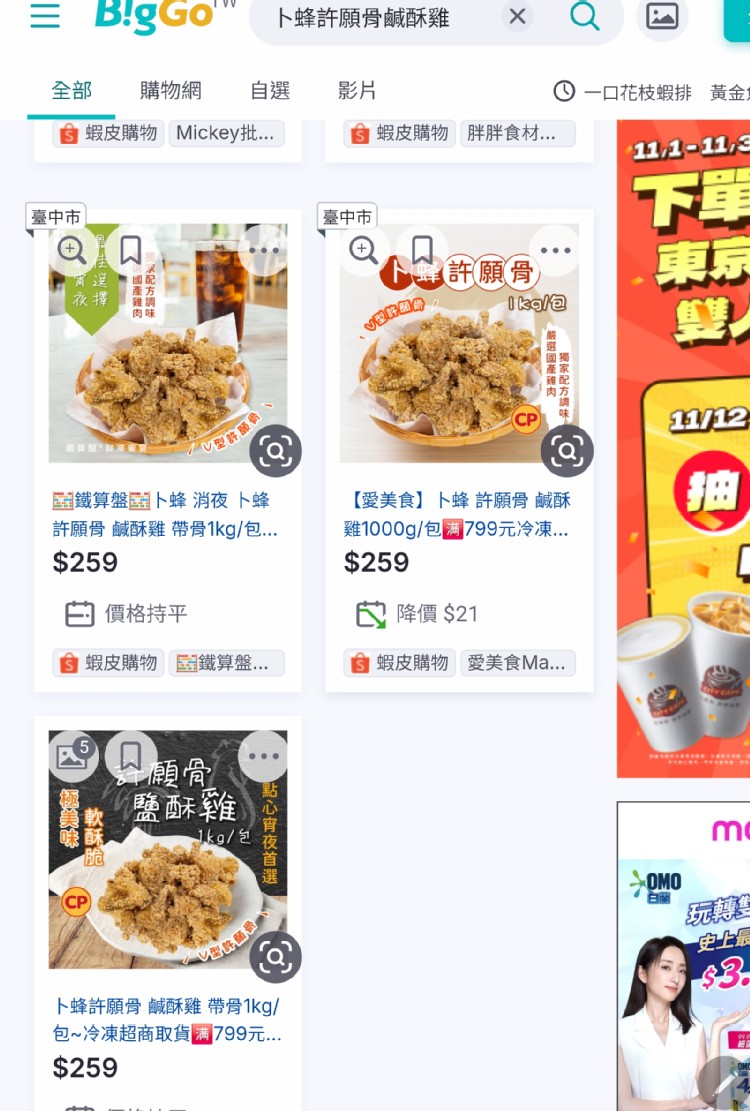Image resolution: width=750 pixels, height=1111 pixels.
Task: Find similar images for 愛美食 product
Action: [567, 452]
